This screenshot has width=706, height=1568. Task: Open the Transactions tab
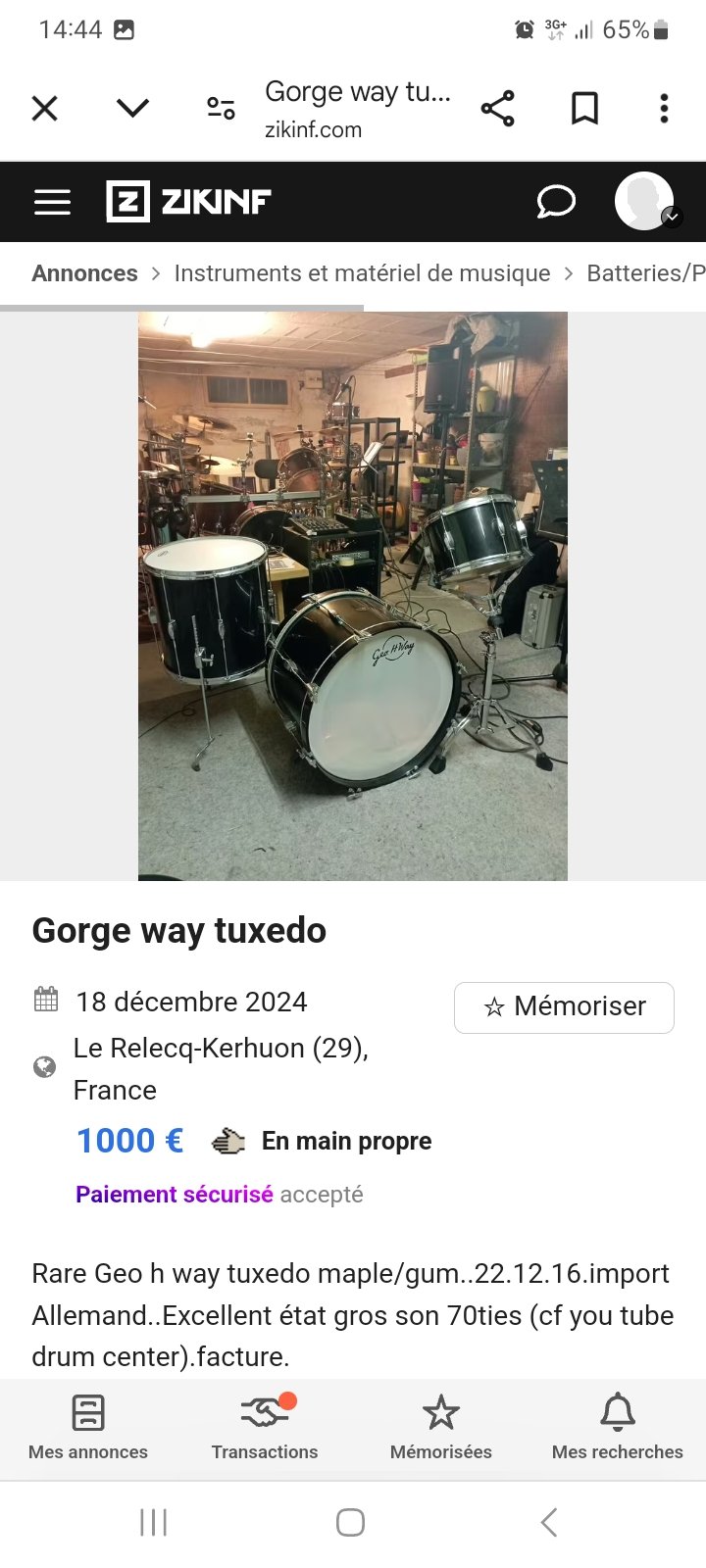tap(265, 1428)
